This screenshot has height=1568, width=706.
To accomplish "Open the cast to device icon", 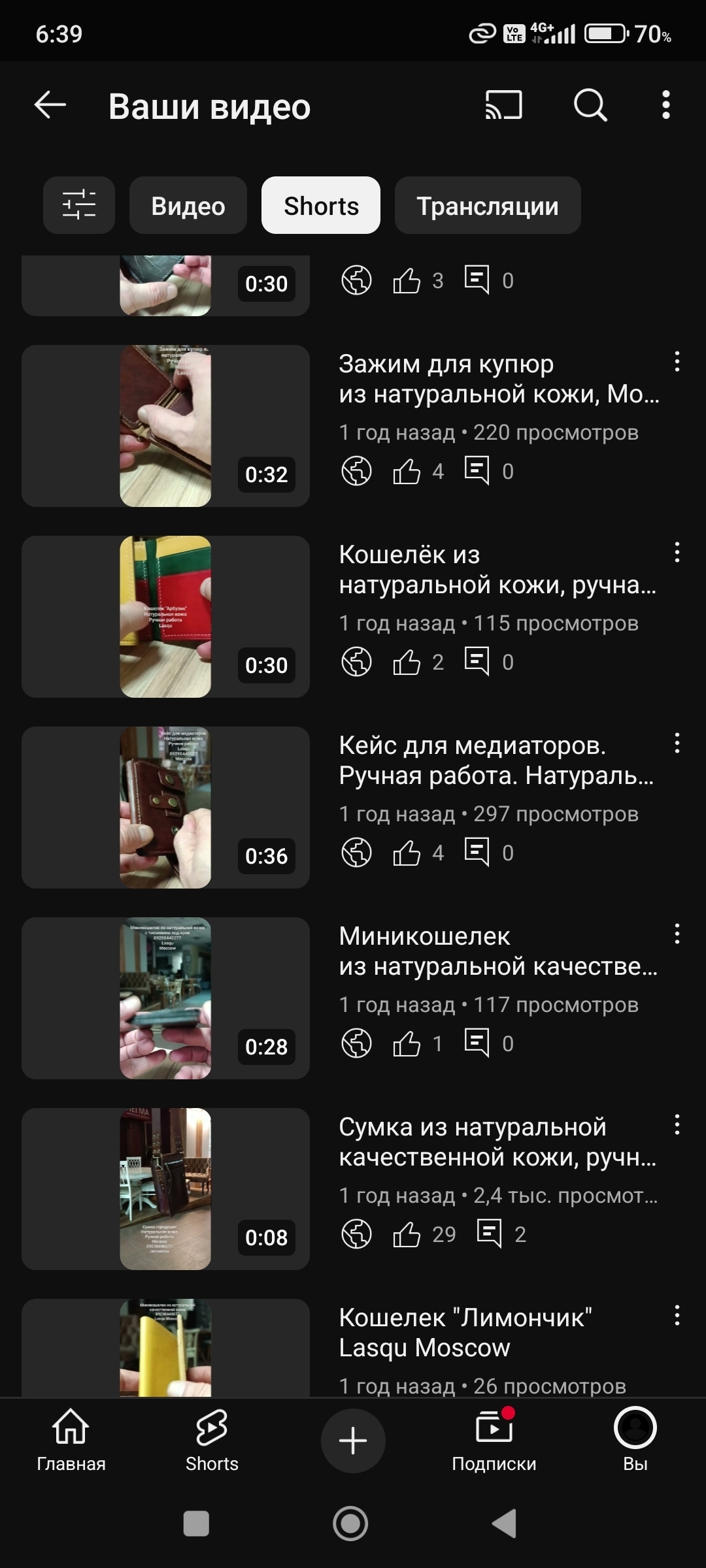I will tap(503, 105).
